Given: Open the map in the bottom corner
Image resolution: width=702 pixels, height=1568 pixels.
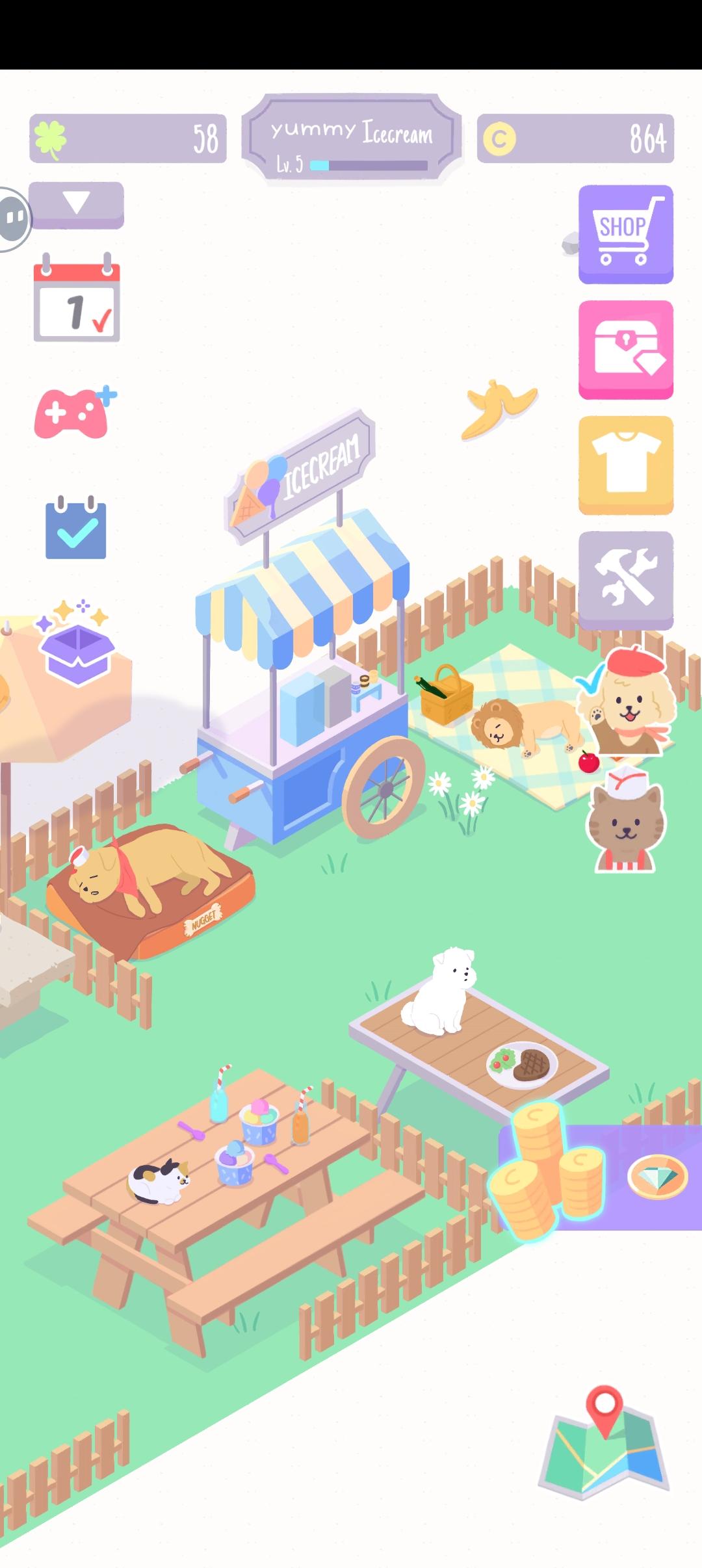Looking at the screenshot, I should click(x=604, y=1450).
